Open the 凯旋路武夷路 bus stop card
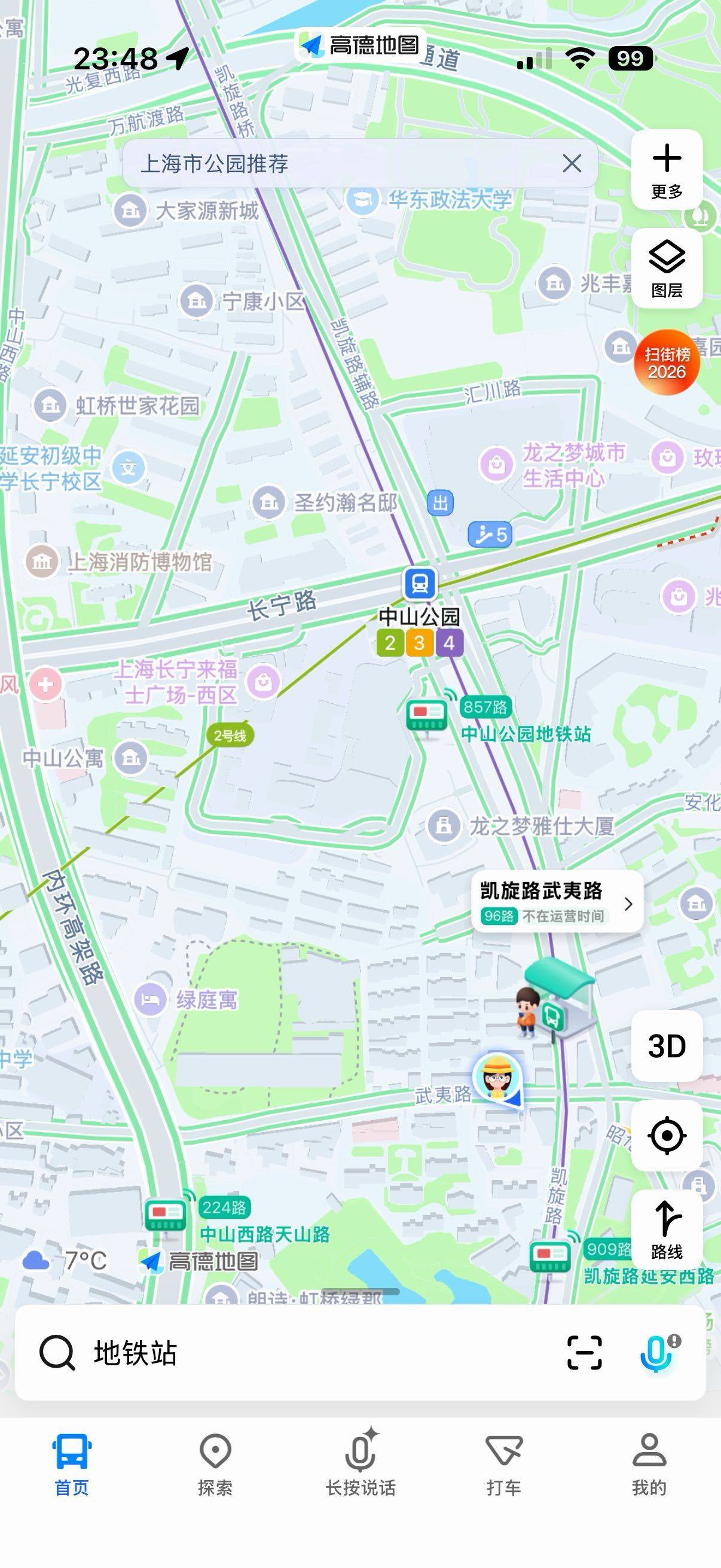This screenshot has height=1568, width=721. point(557,901)
